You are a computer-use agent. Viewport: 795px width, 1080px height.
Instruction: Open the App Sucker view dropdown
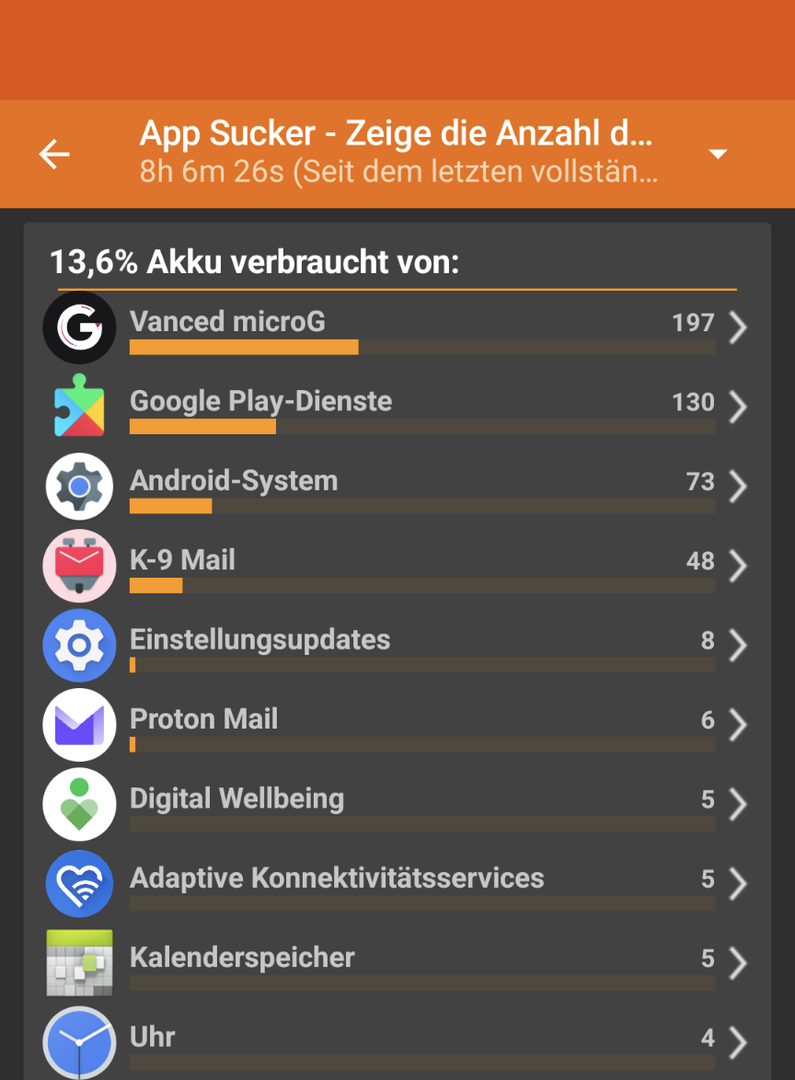[x=717, y=154]
